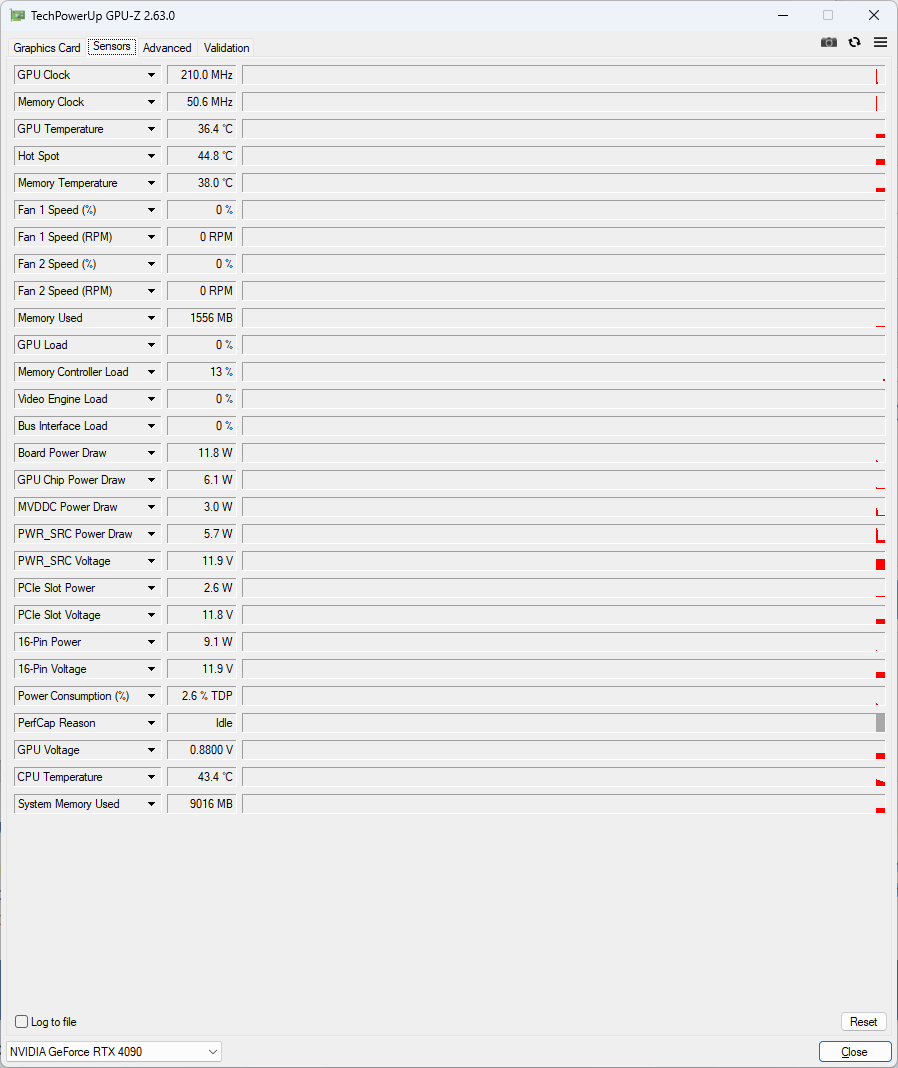Expand the Memory Clock sensor dropdown

point(152,102)
